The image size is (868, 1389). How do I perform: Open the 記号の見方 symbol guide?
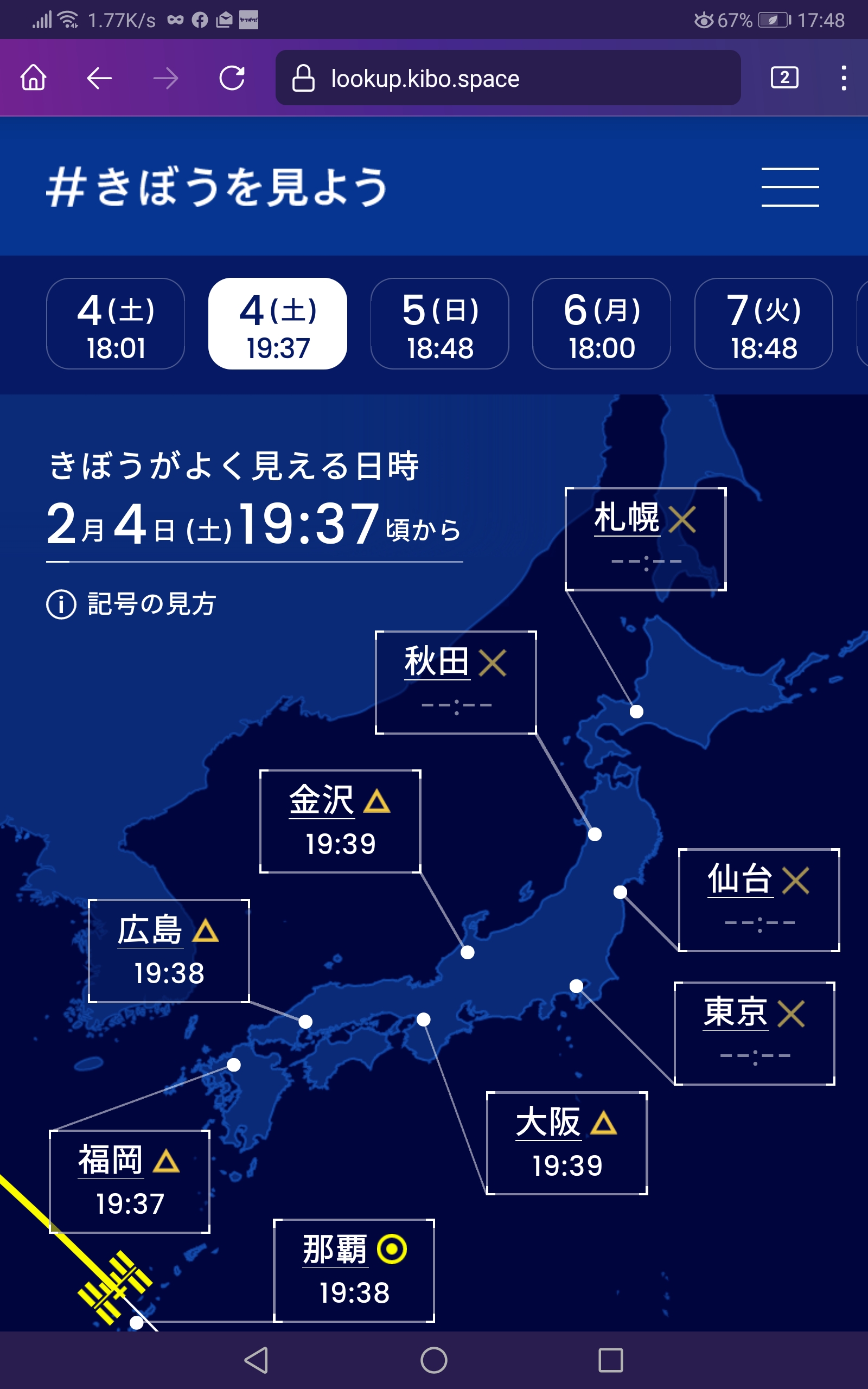pos(131,604)
